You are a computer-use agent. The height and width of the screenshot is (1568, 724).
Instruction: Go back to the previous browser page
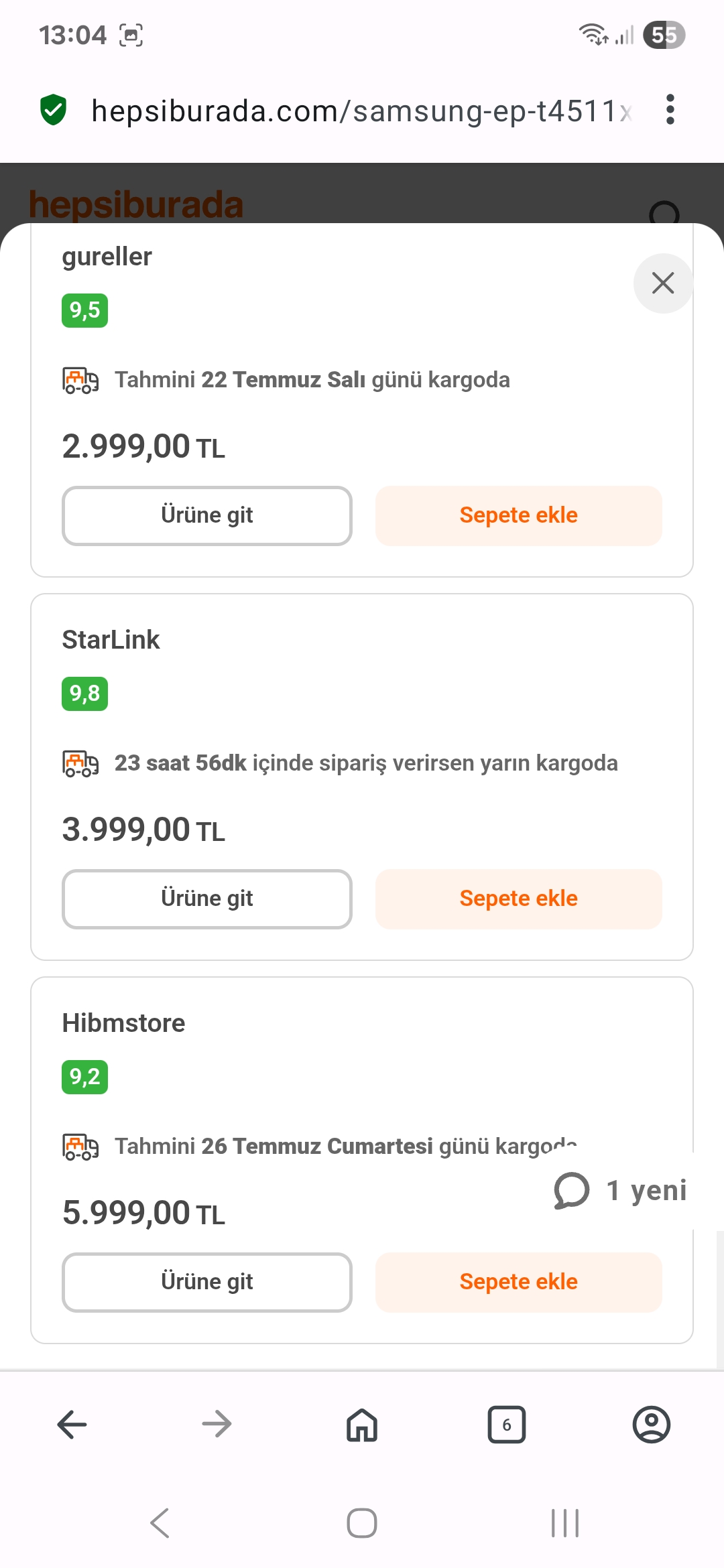(72, 1424)
